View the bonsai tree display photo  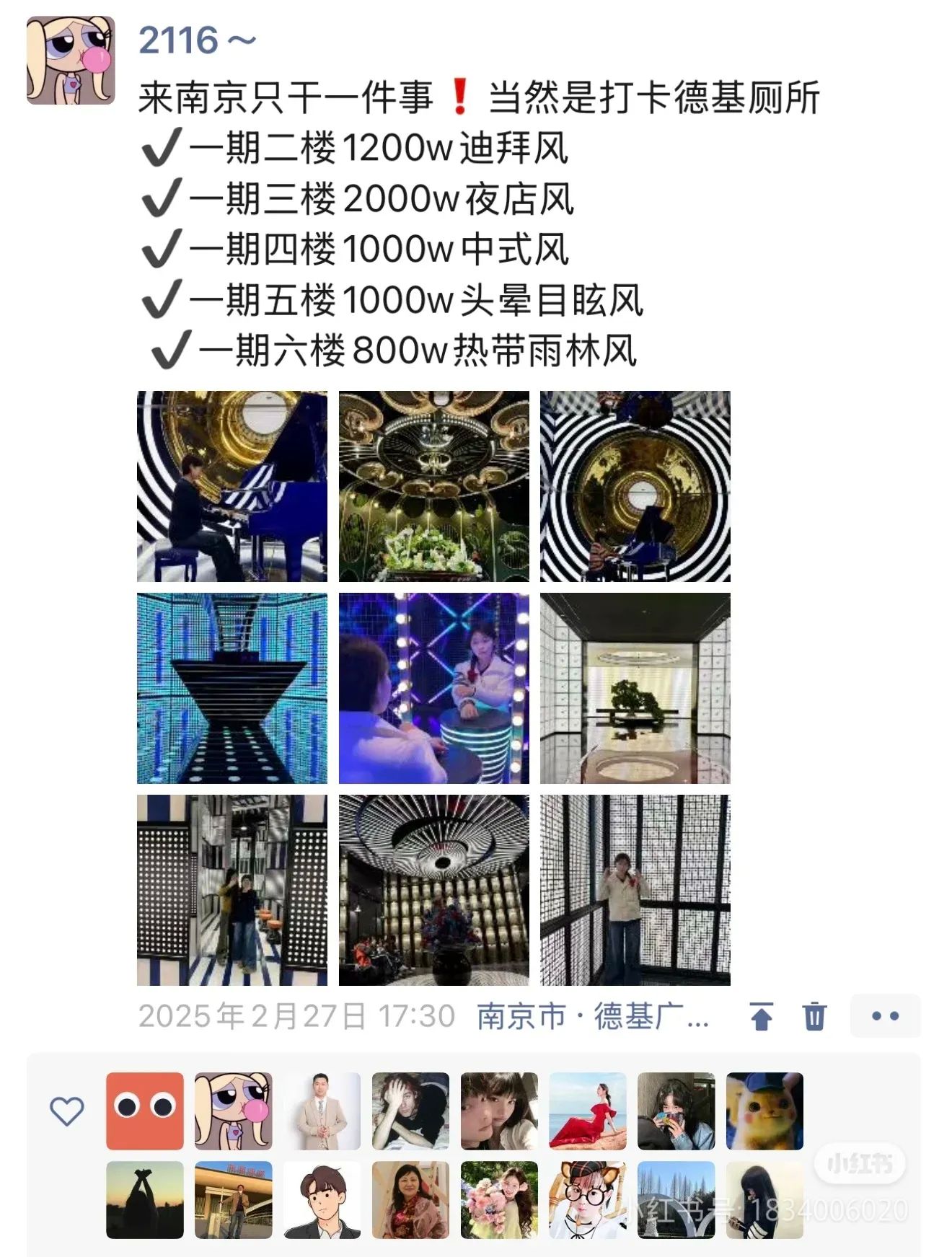pyautogui.click(x=635, y=688)
